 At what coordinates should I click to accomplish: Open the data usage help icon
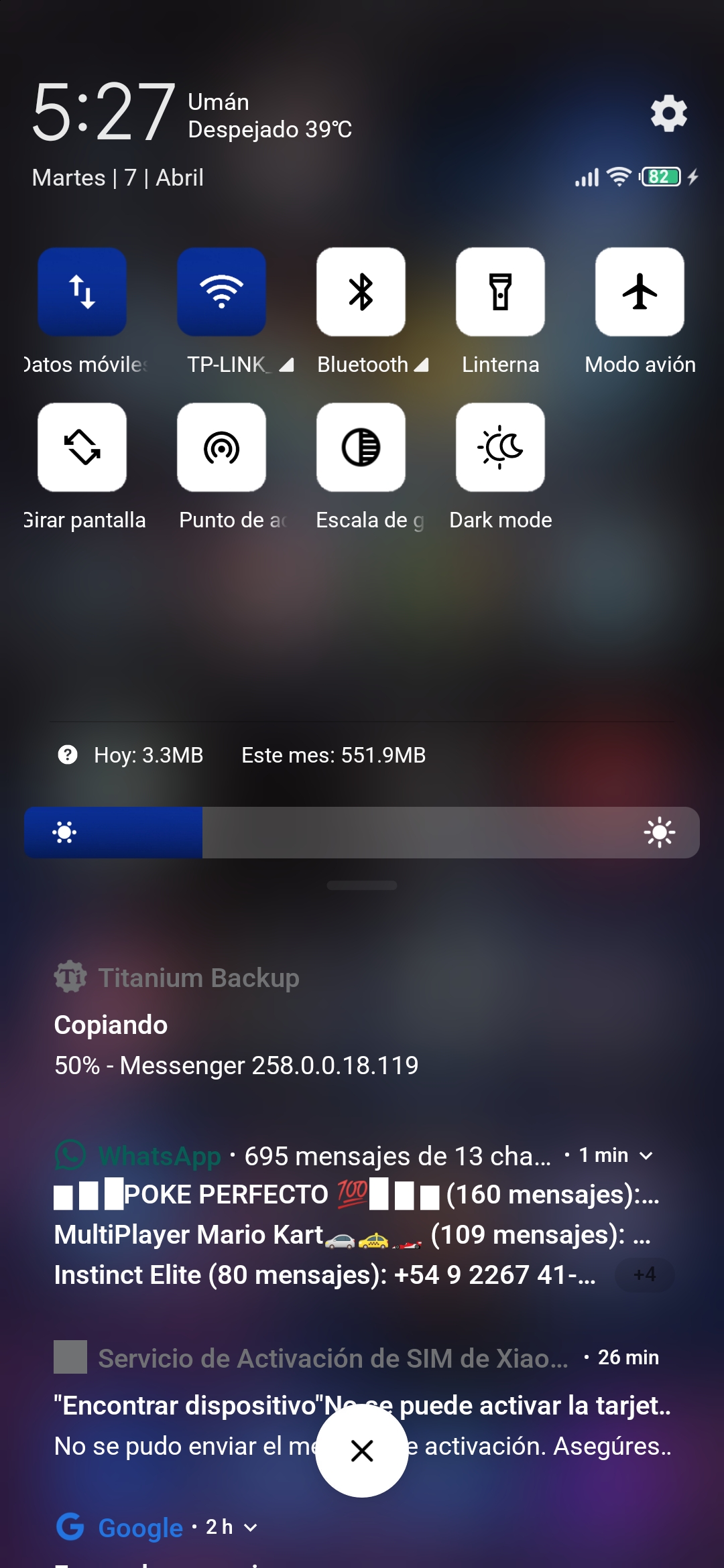[x=68, y=755]
